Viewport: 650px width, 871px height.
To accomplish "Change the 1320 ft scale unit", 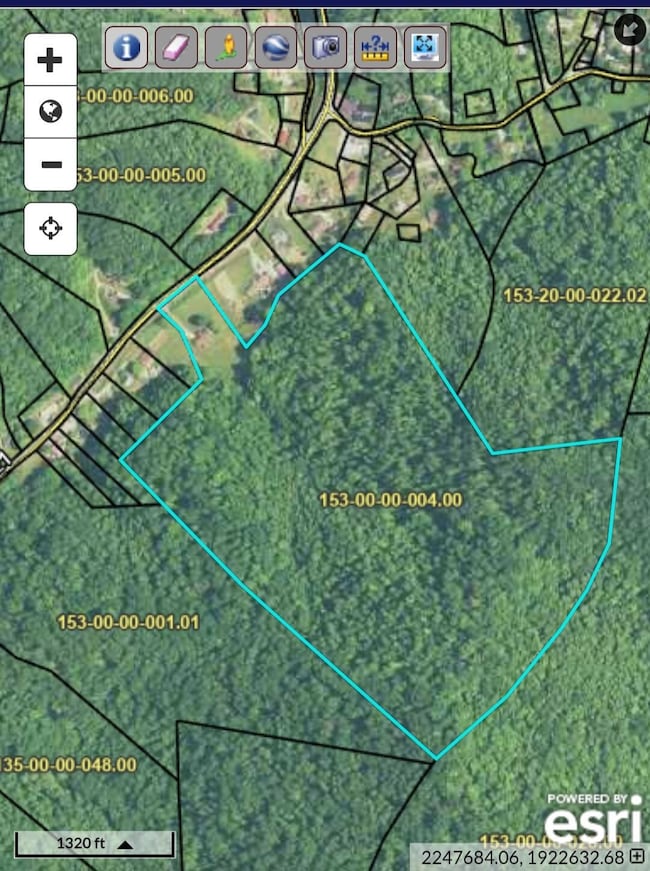I will click(125, 844).
